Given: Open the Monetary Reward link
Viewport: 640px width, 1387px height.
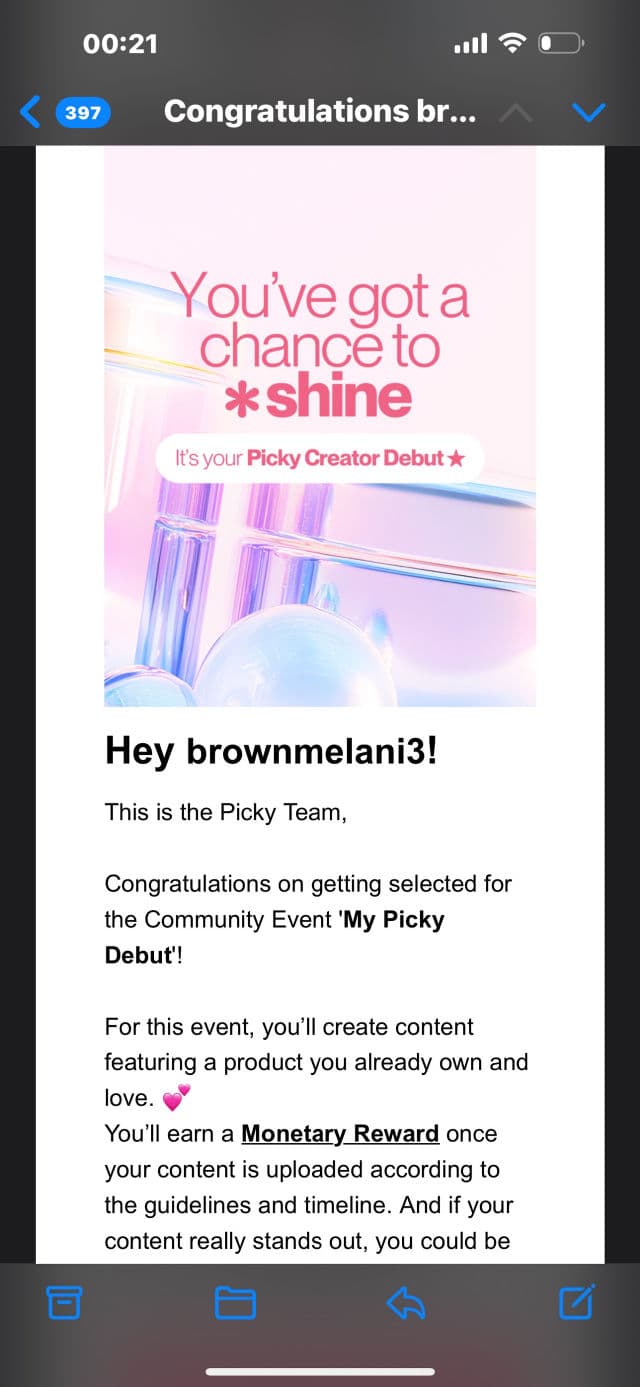Looking at the screenshot, I should 340,1133.
